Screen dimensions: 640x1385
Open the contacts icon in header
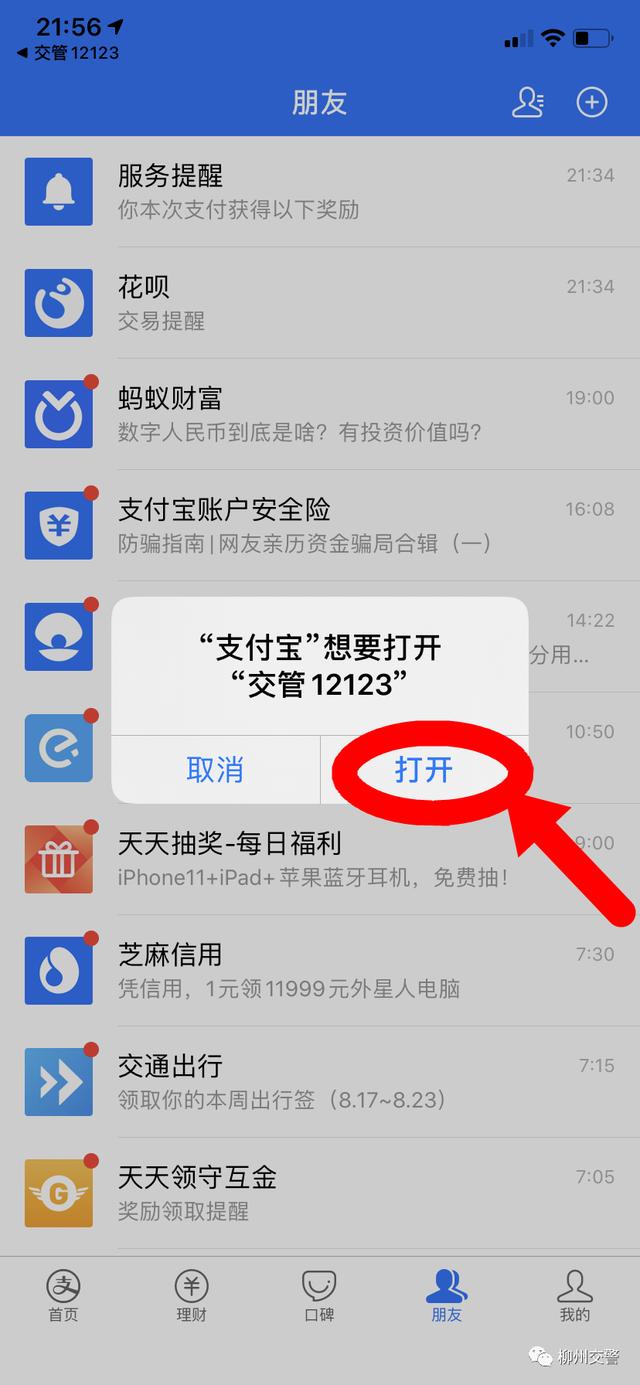tap(528, 102)
